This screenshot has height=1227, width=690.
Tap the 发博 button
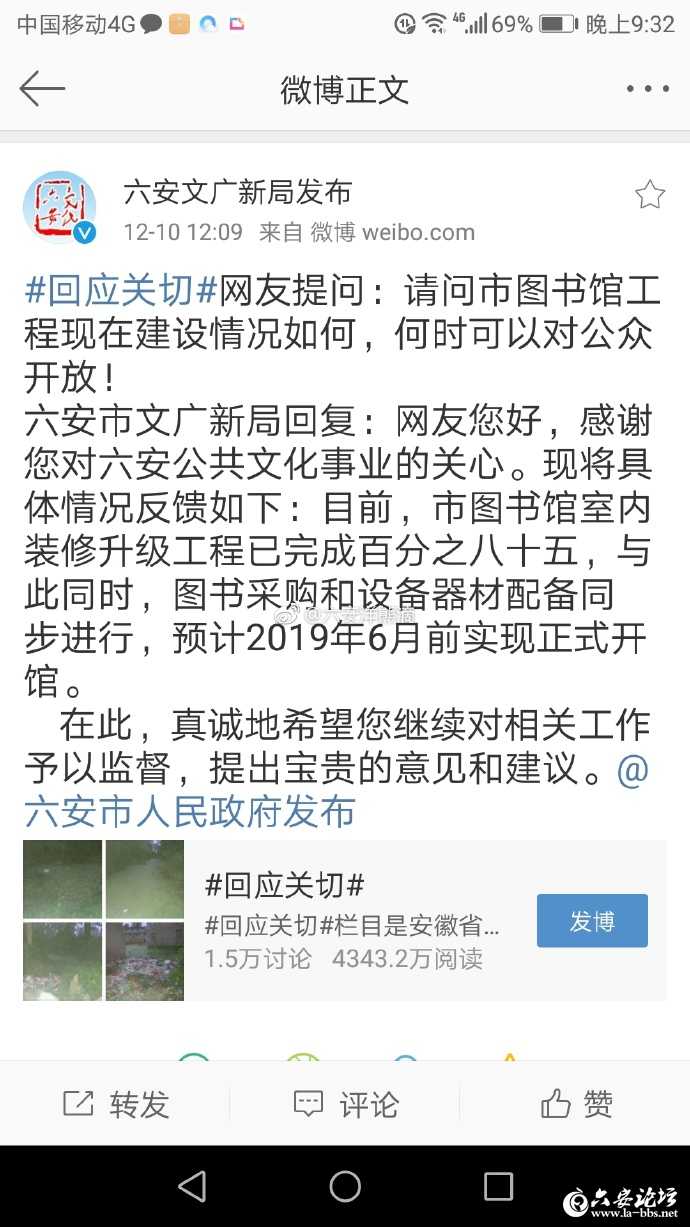592,921
